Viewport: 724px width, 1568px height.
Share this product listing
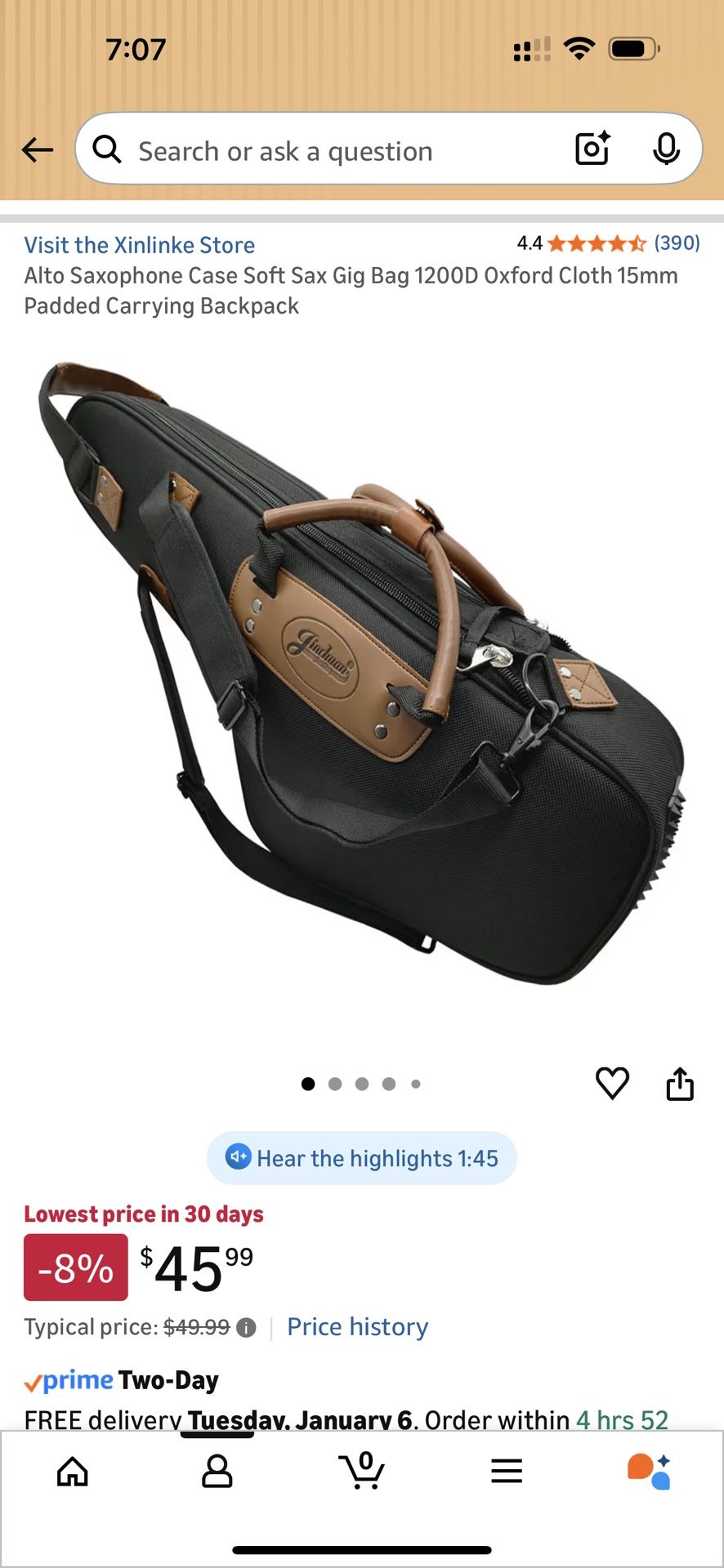point(680,1084)
